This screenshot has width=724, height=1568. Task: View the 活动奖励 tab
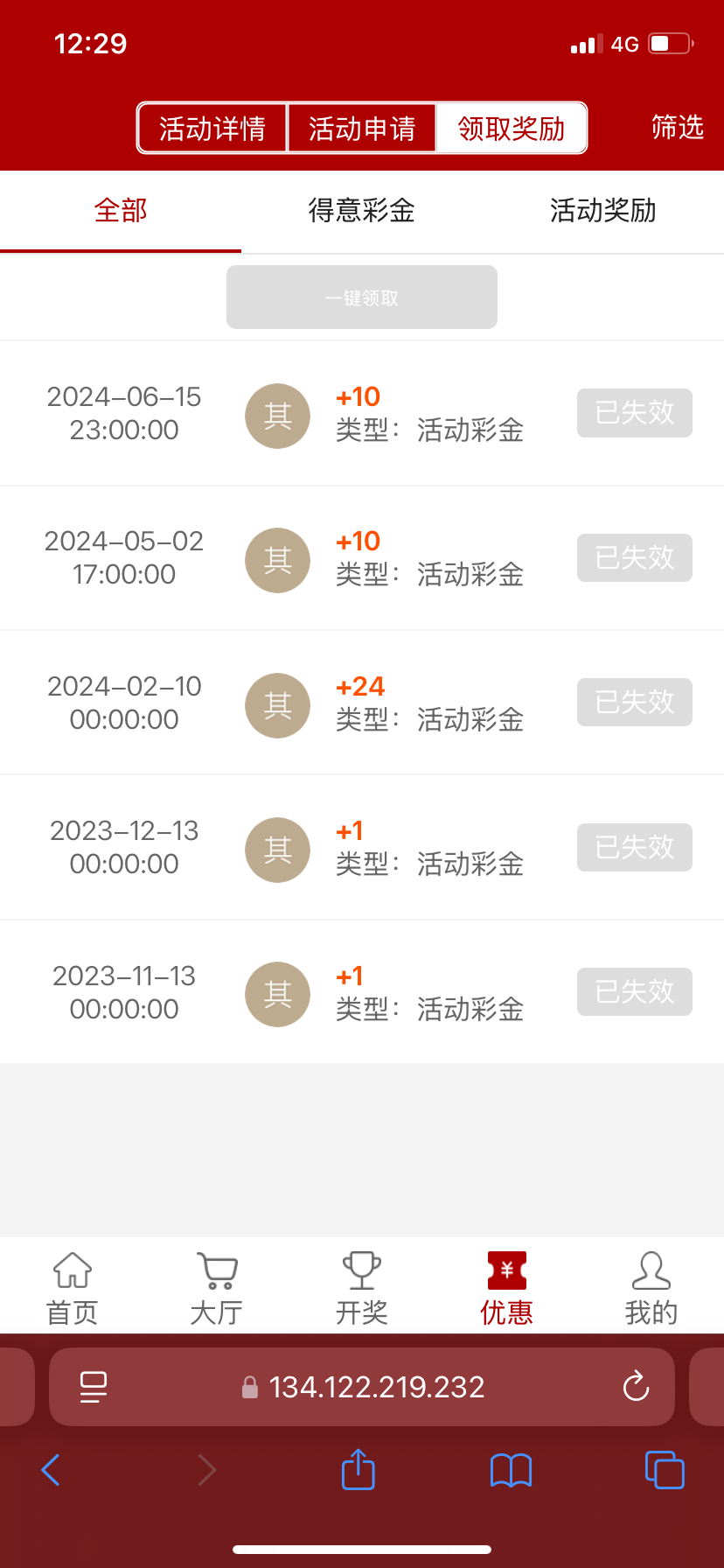coord(603,211)
